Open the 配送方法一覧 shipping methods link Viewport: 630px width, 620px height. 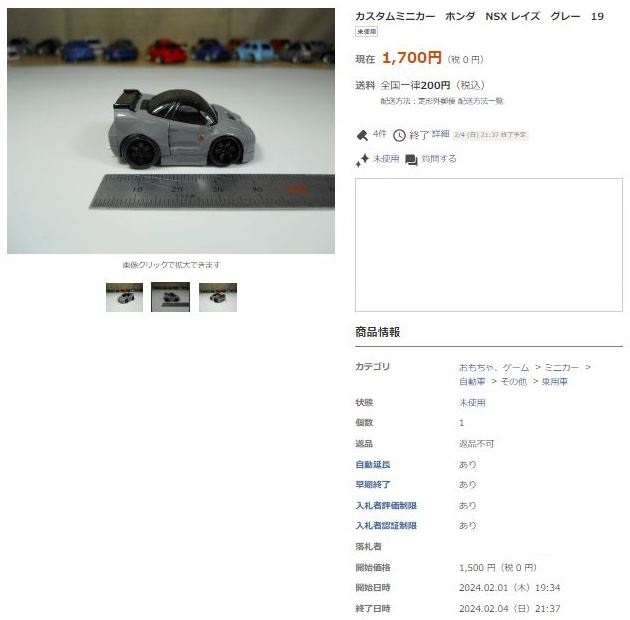click(x=480, y=101)
